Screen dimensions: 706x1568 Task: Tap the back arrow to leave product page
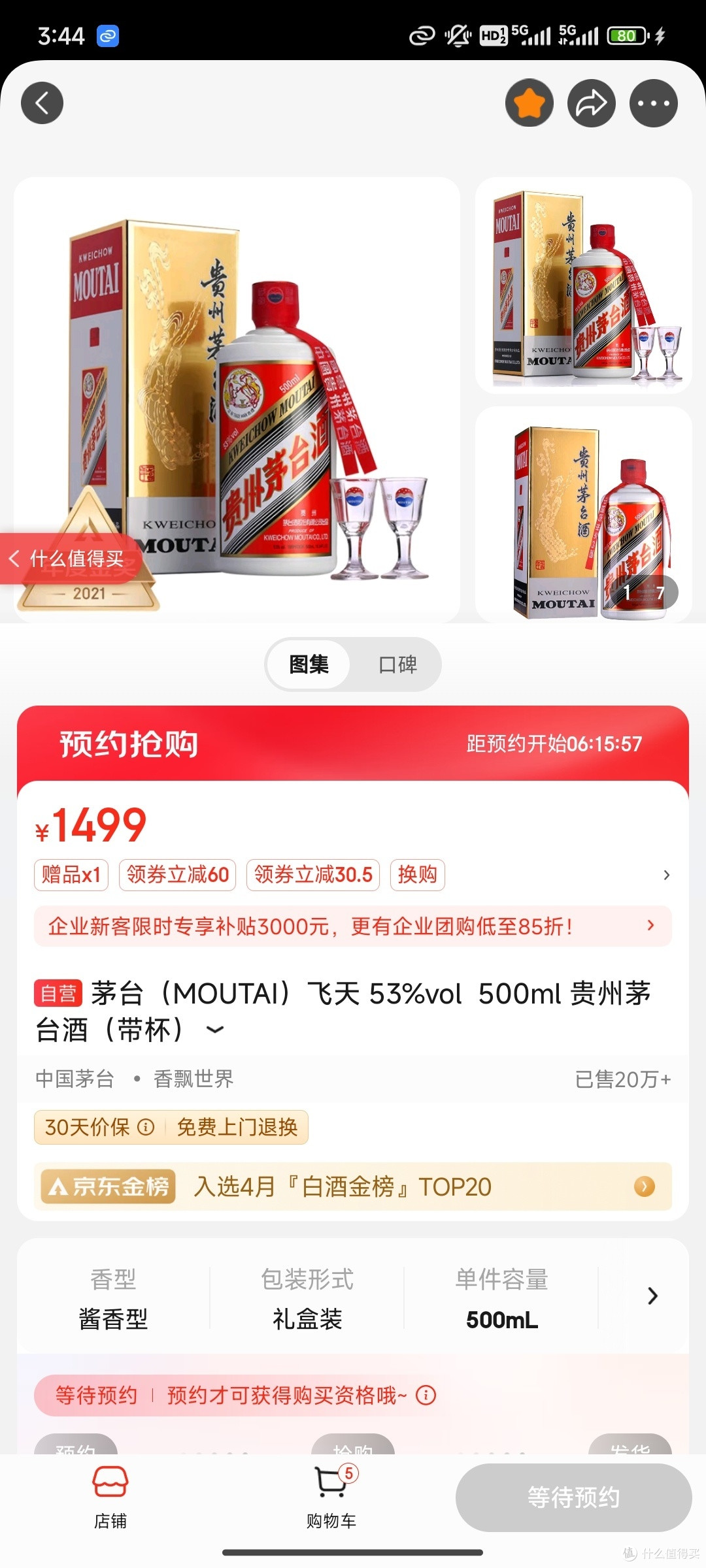point(42,103)
